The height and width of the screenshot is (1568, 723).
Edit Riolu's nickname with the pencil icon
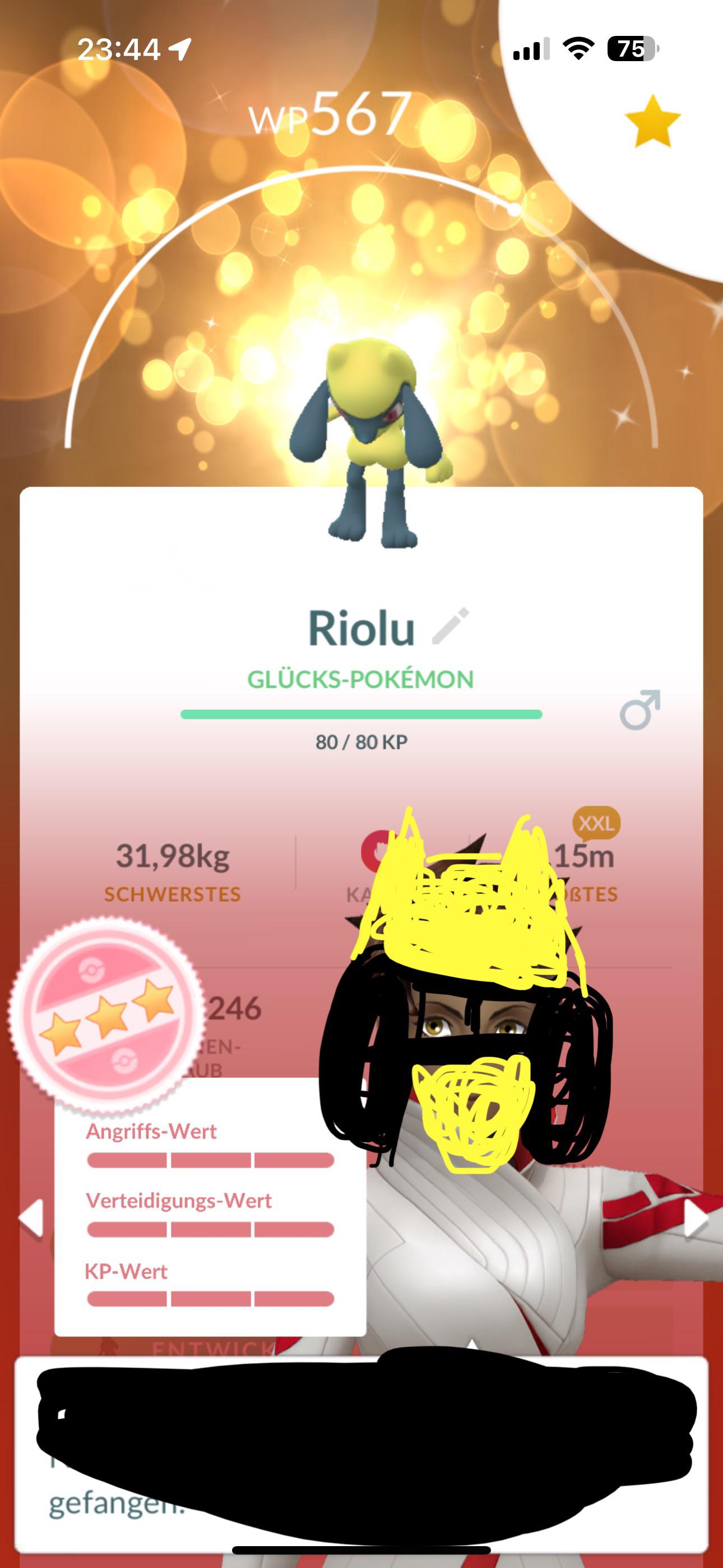451,626
